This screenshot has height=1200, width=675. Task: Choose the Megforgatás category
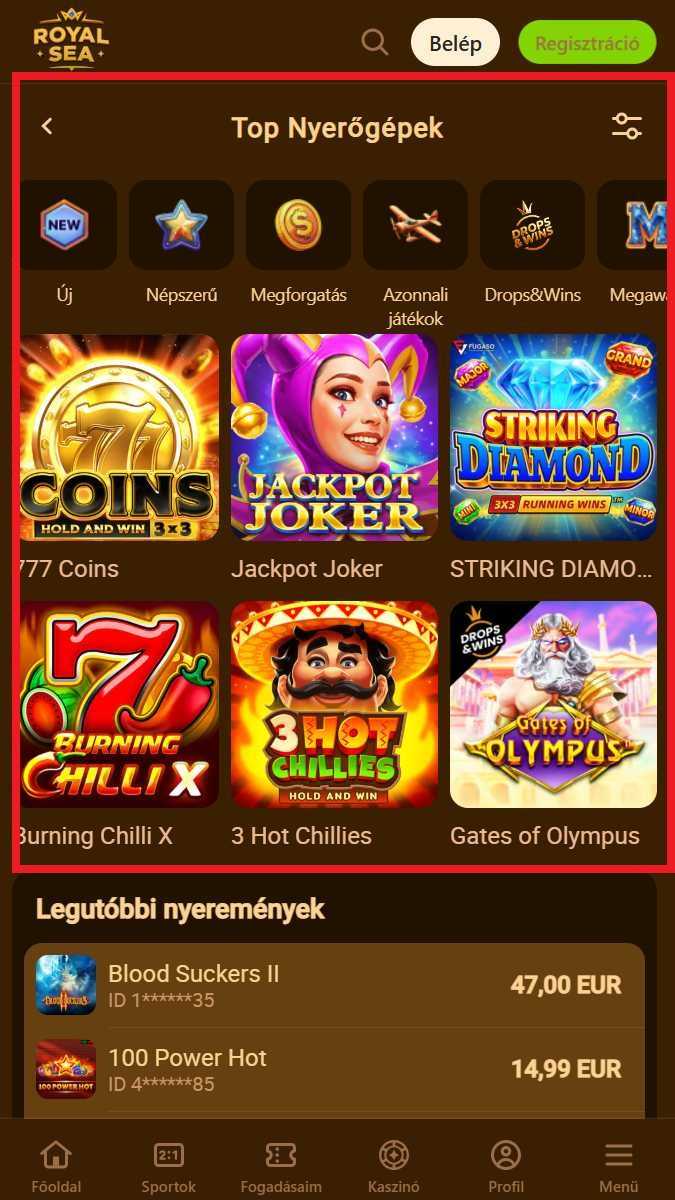(x=298, y=243)
